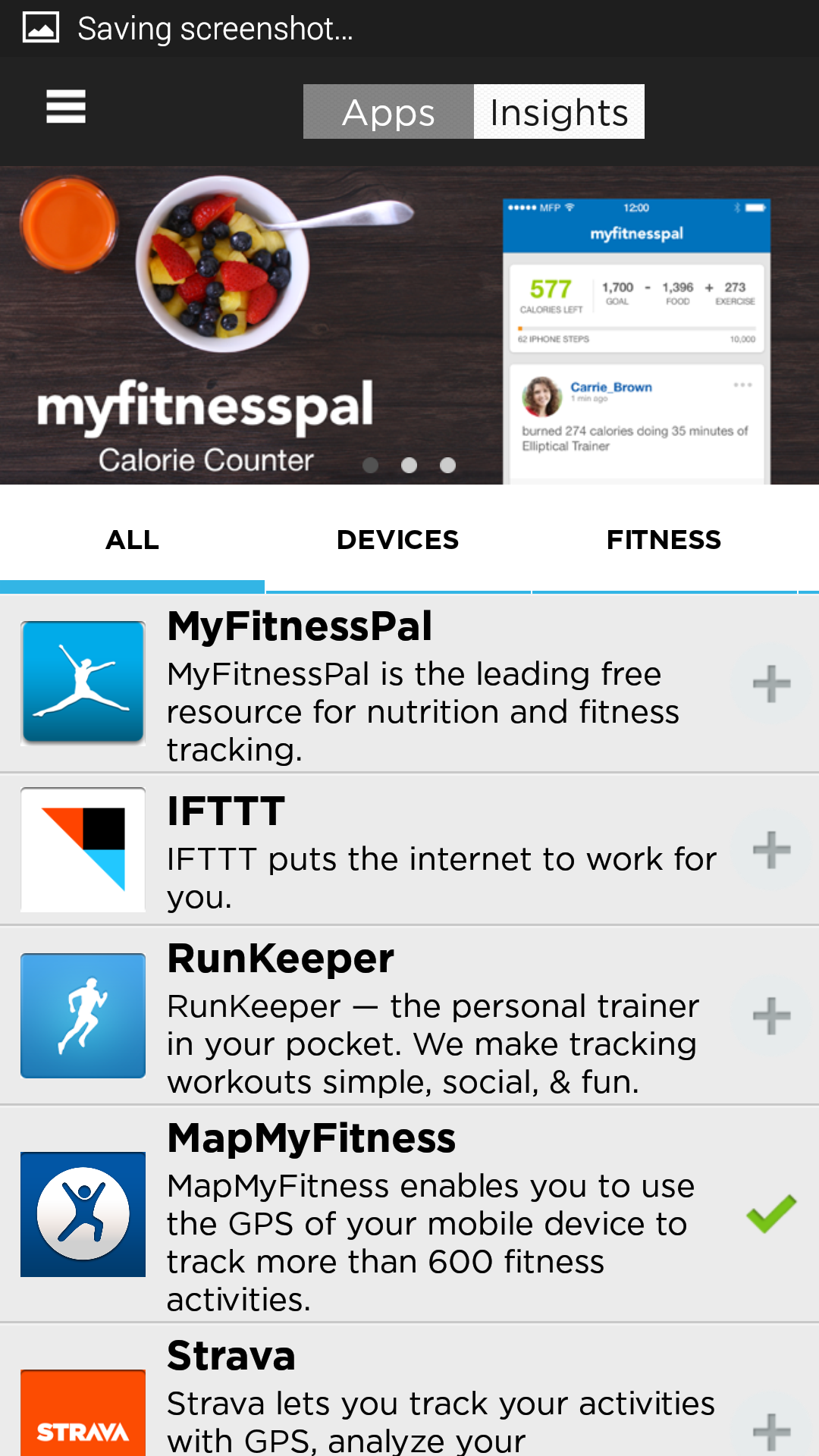Tap the green checkmark beside MapMyFitness

[x=772, y=1213]
